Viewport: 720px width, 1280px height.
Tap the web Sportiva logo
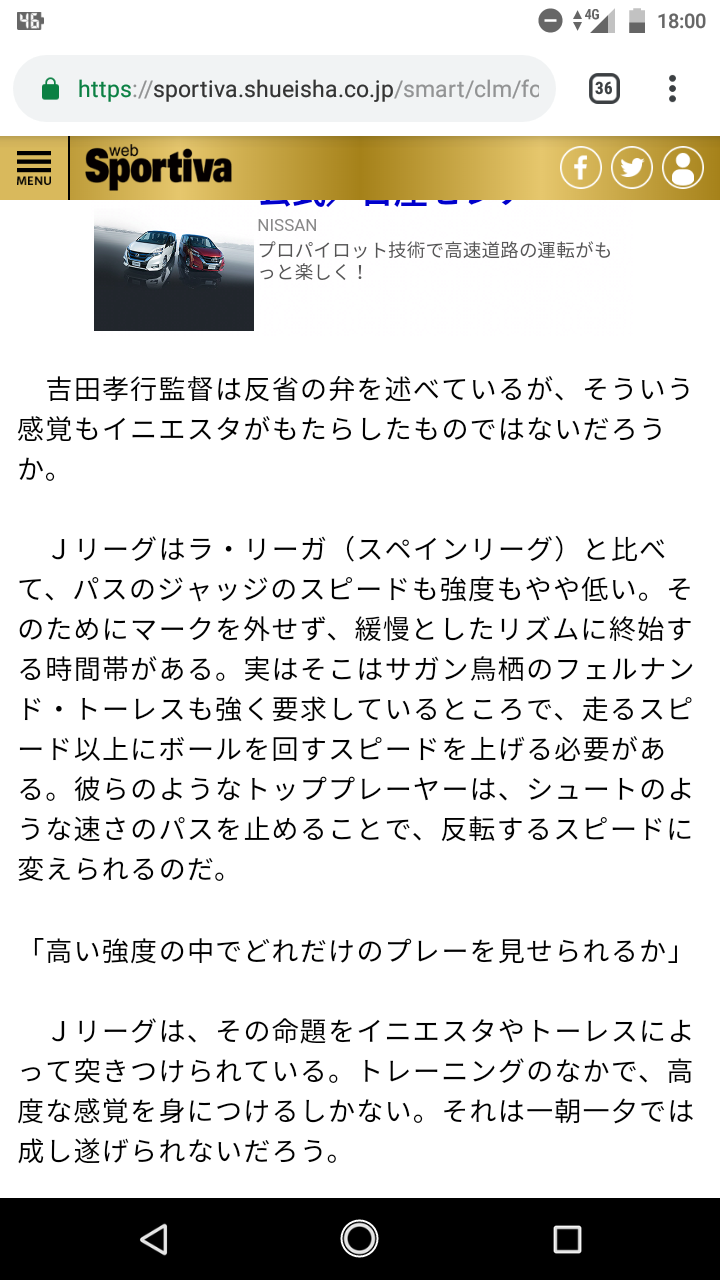(158, 165)
